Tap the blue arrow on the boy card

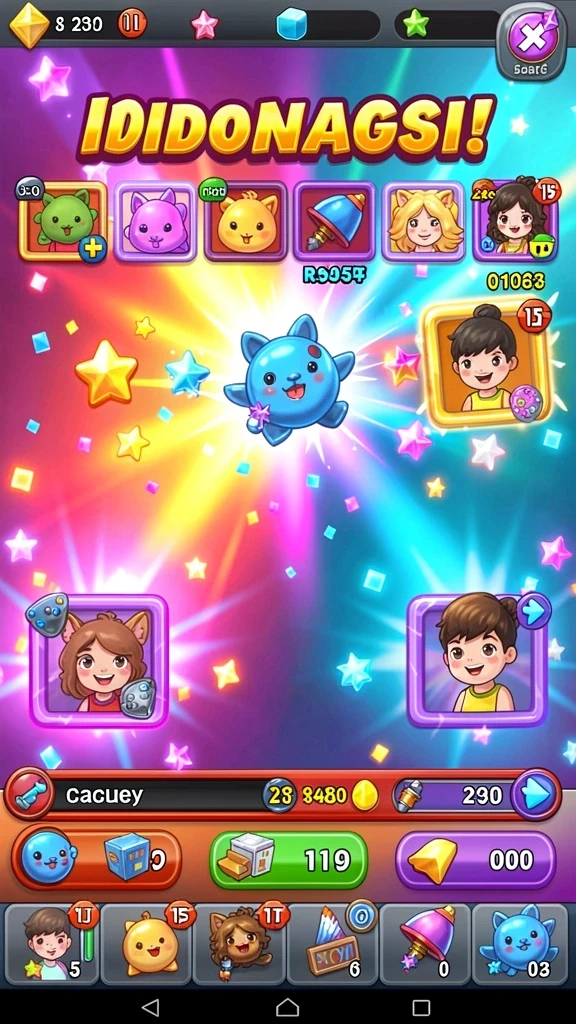click(x=534, y=612)
